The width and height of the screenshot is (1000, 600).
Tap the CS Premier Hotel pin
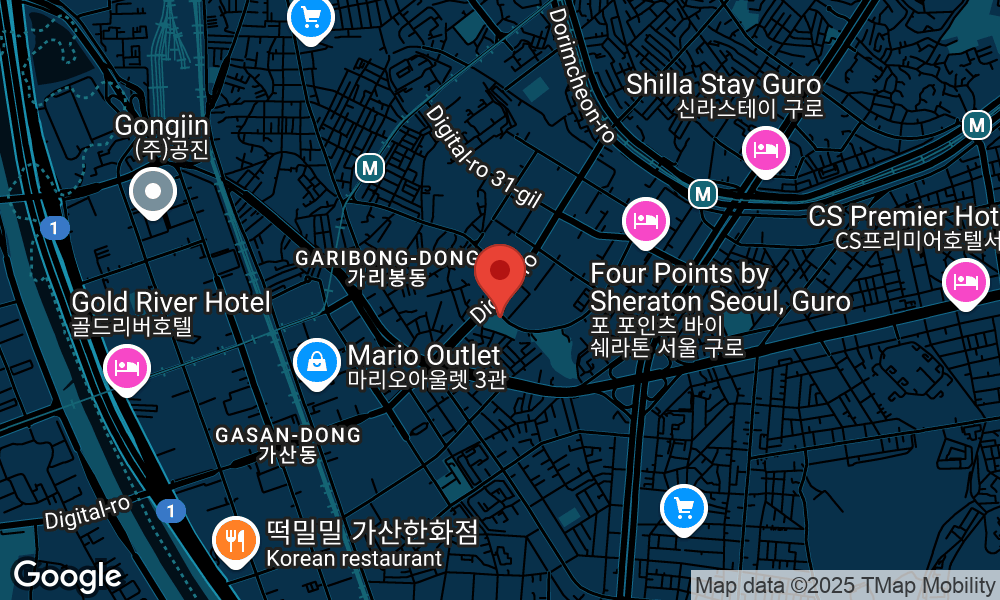coord(965,281)
